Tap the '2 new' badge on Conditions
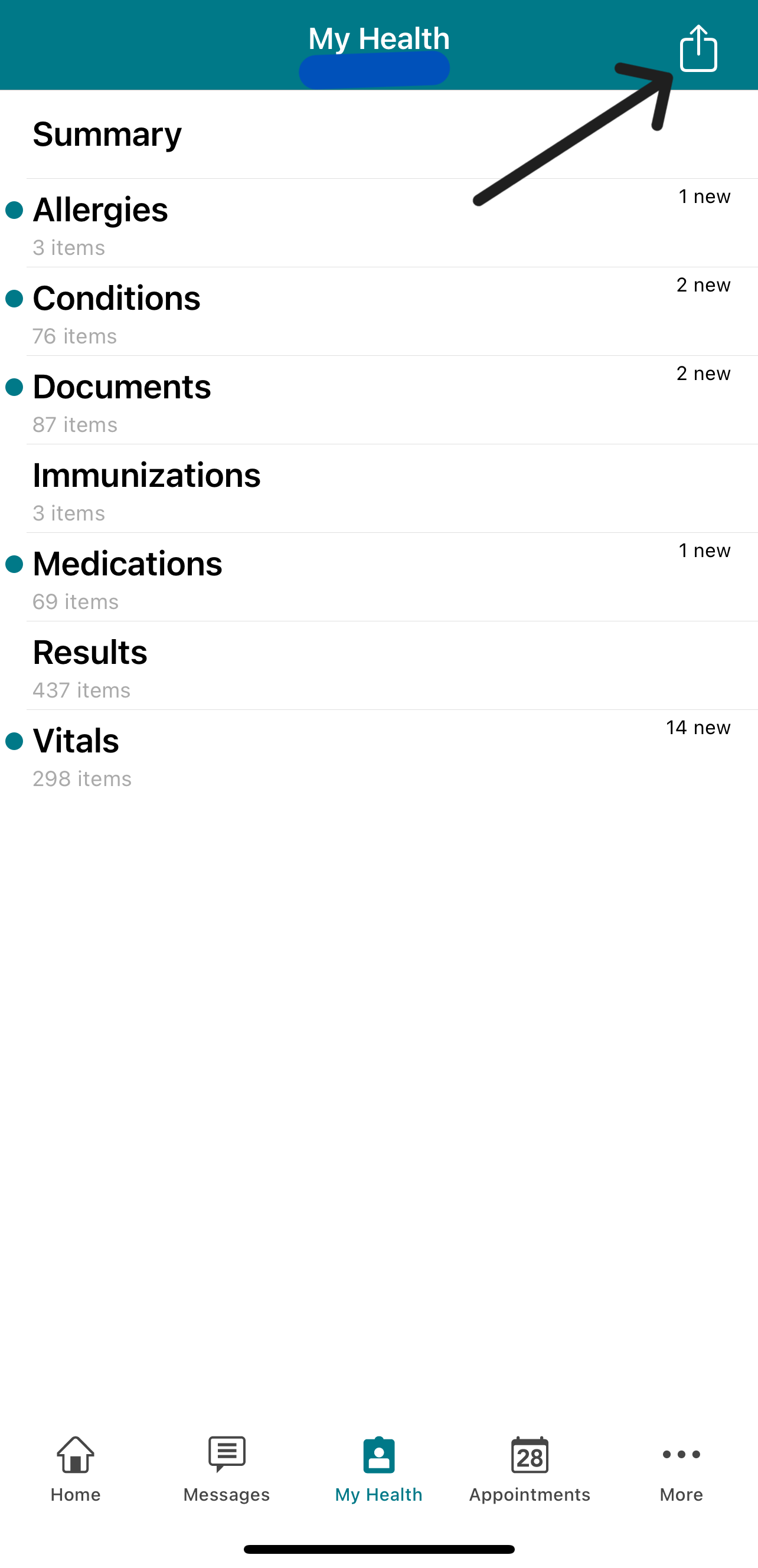This screenshot has height=1568, width=758. pyautogui.click(x=703, y=284)
